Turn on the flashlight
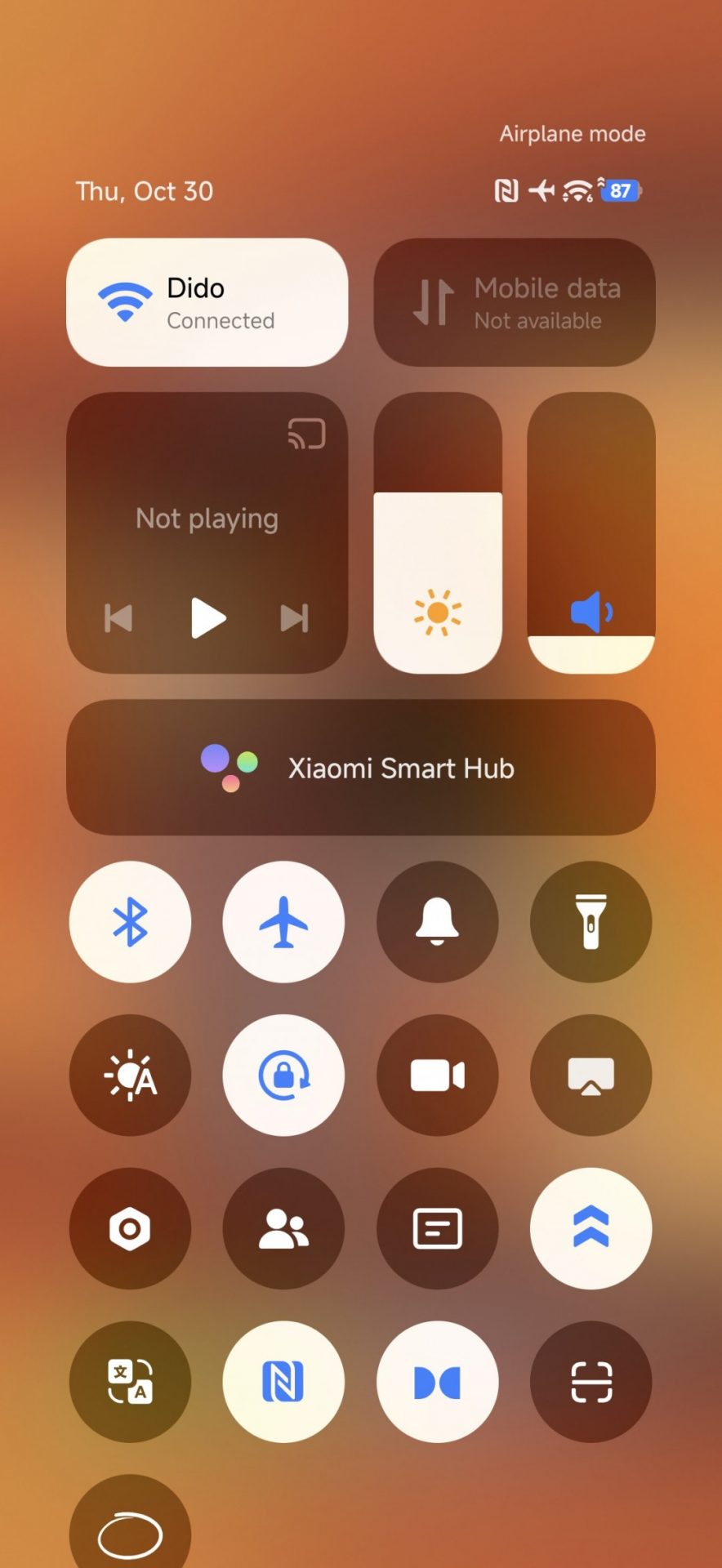 pyautogui.click(x=591, y=922)
